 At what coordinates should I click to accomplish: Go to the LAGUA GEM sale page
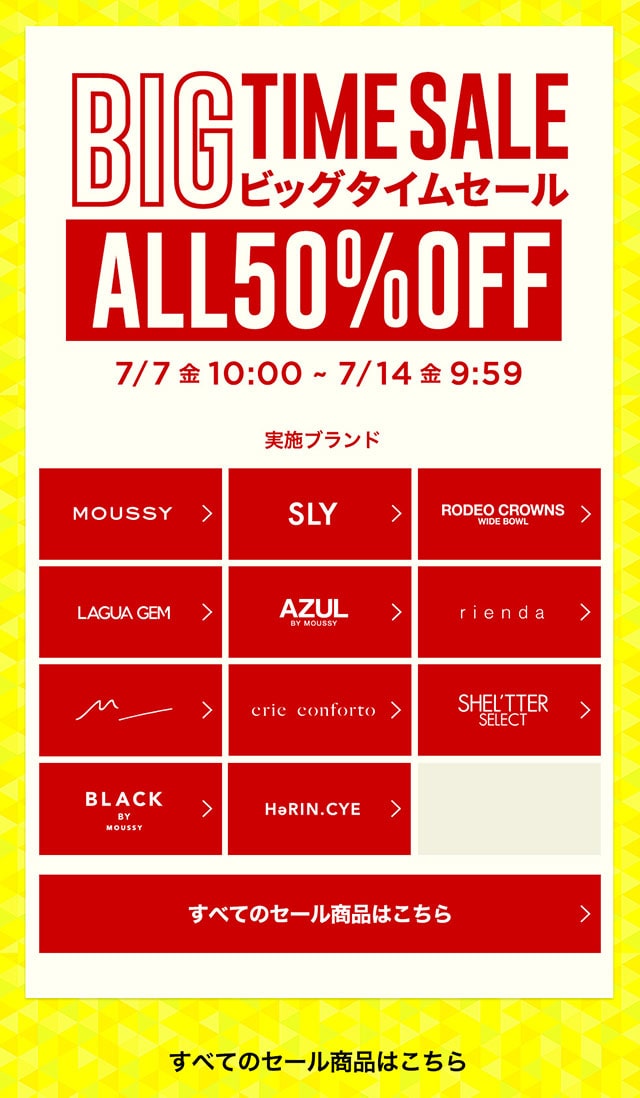(x=130, y=612)
